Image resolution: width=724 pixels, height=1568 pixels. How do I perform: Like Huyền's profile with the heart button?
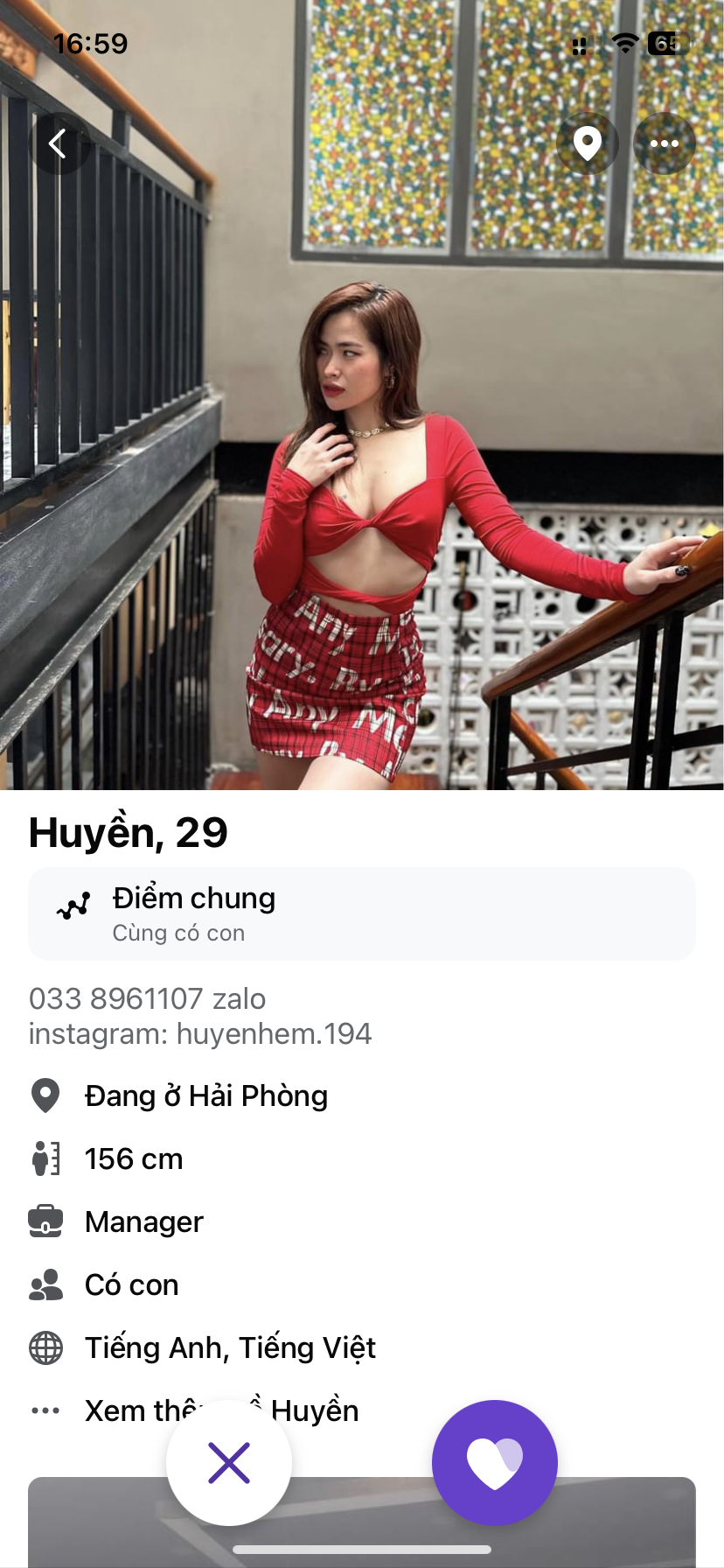coord(495,1462)
